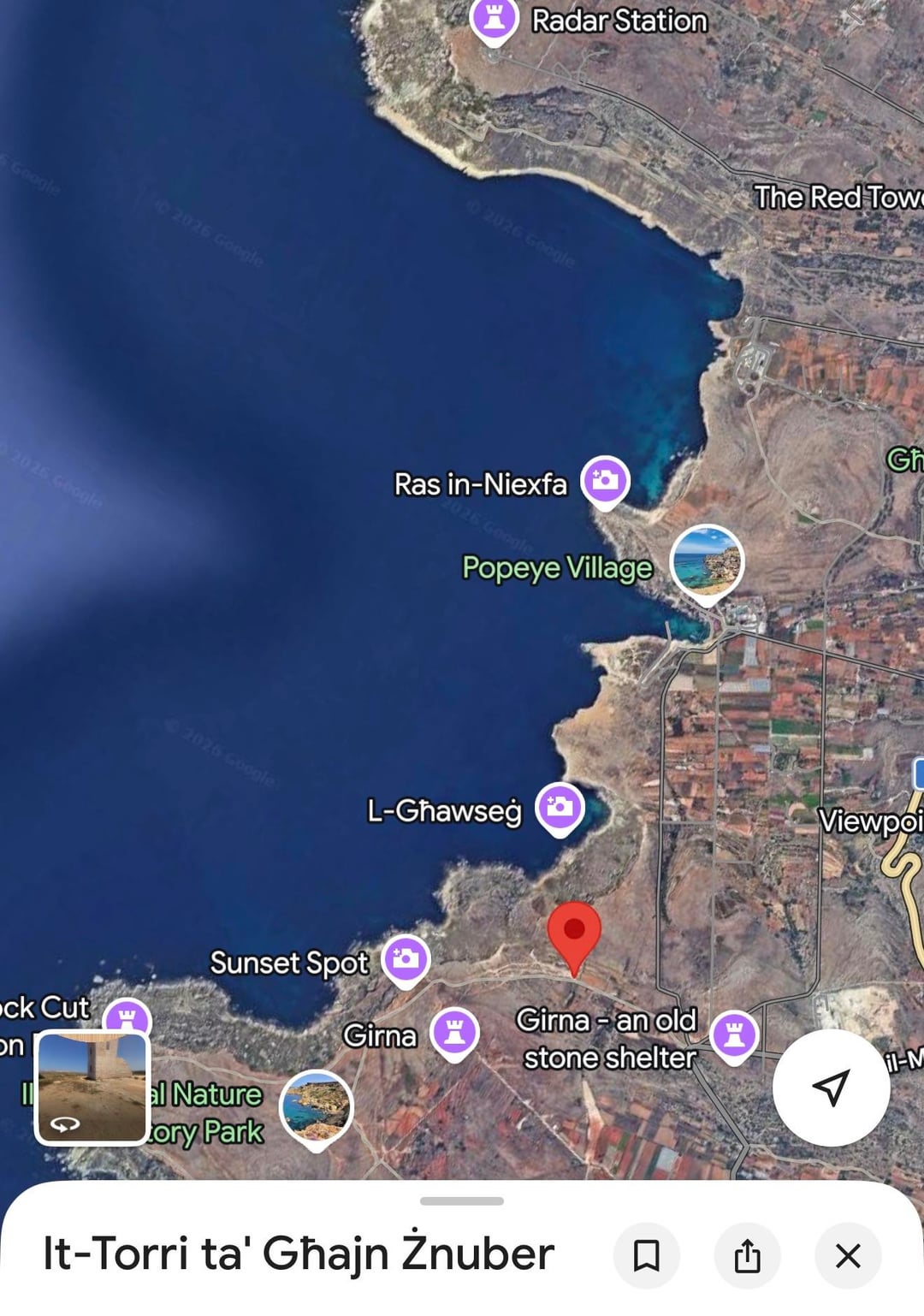This screenshot has width=924, height=1316.
Task: Select the Rock Cut landmark marker
Action: 128,1017
